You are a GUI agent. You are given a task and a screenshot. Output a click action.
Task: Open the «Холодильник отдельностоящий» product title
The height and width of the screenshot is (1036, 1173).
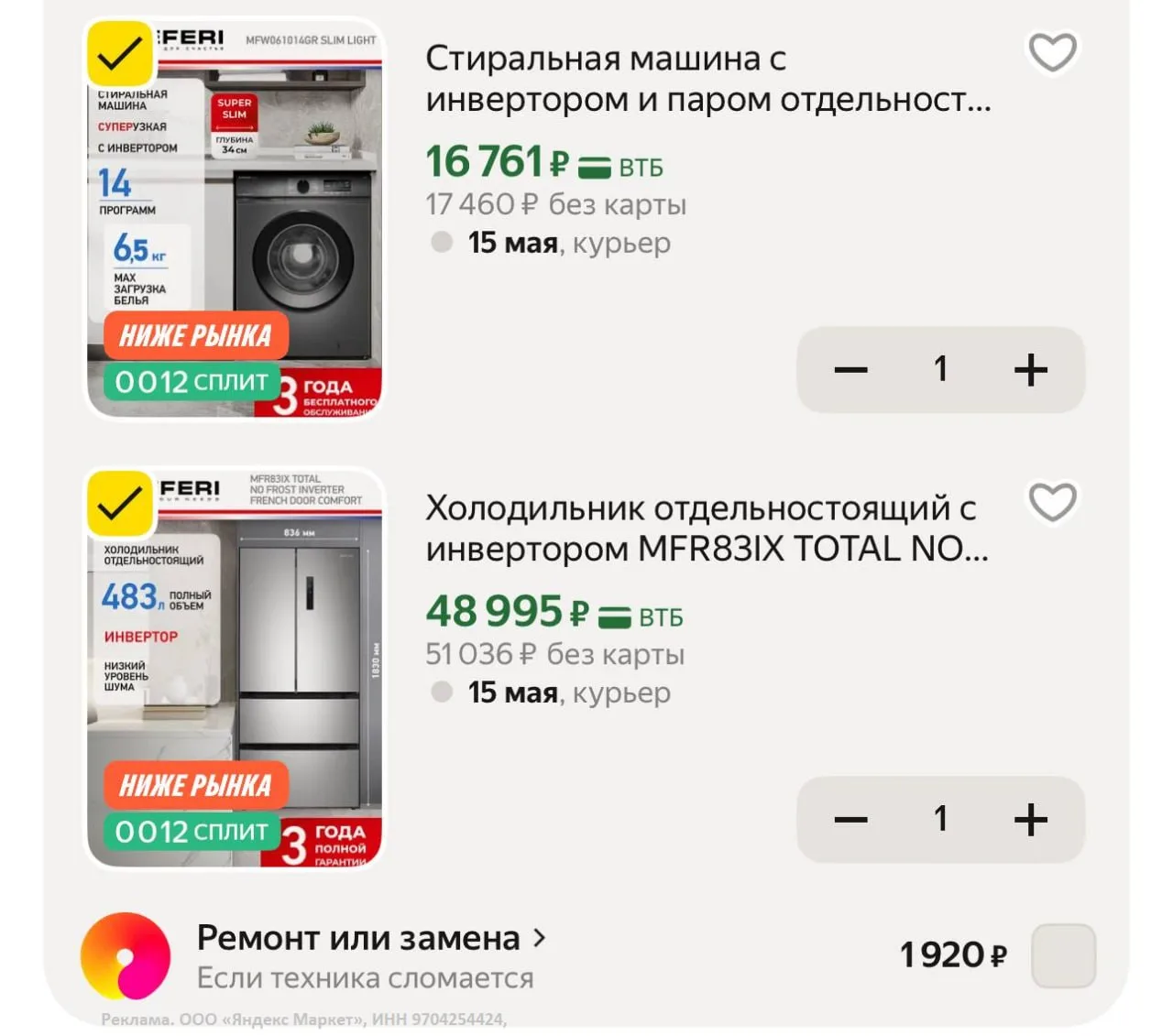(x=707, y=529)
